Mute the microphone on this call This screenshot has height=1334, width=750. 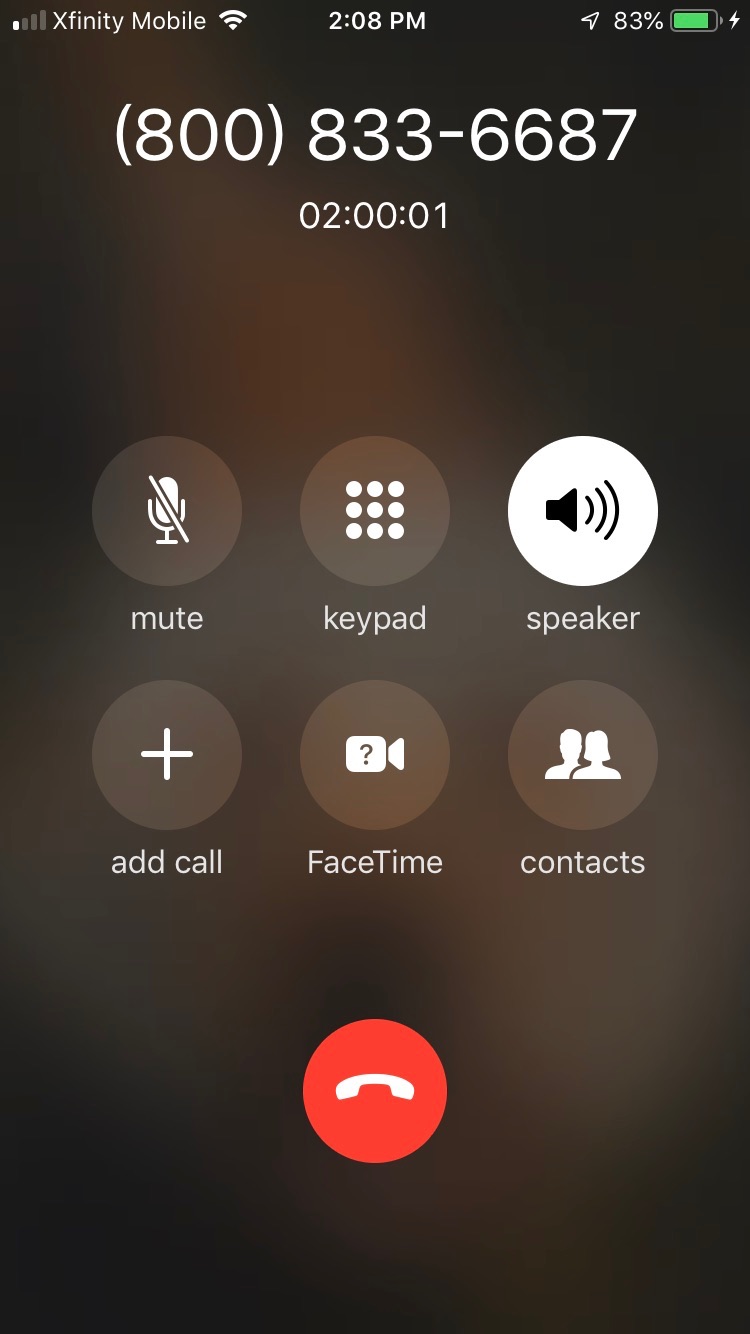pos(167,511)
